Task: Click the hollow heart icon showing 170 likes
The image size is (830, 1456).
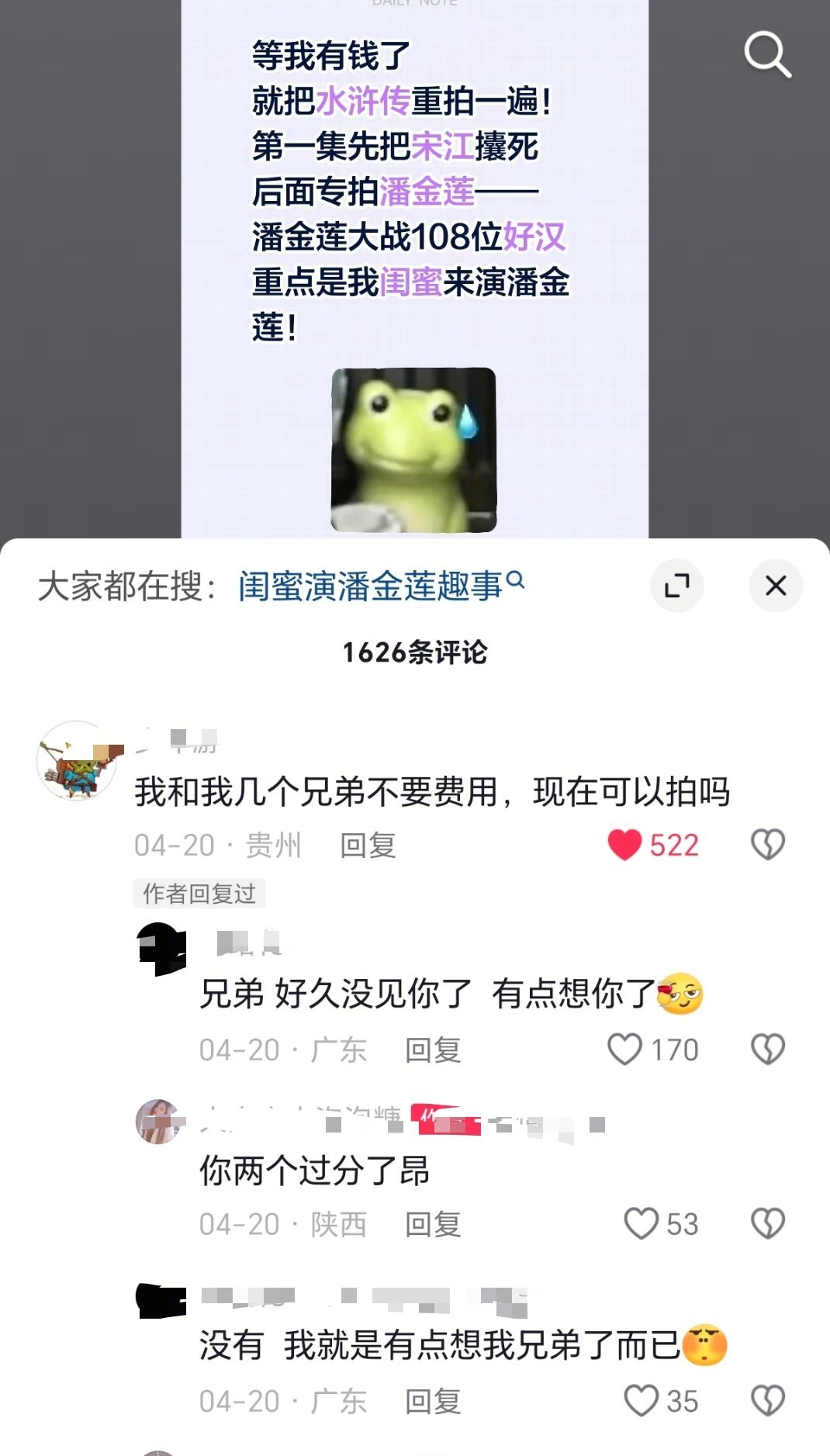Action: (624, 1050)
